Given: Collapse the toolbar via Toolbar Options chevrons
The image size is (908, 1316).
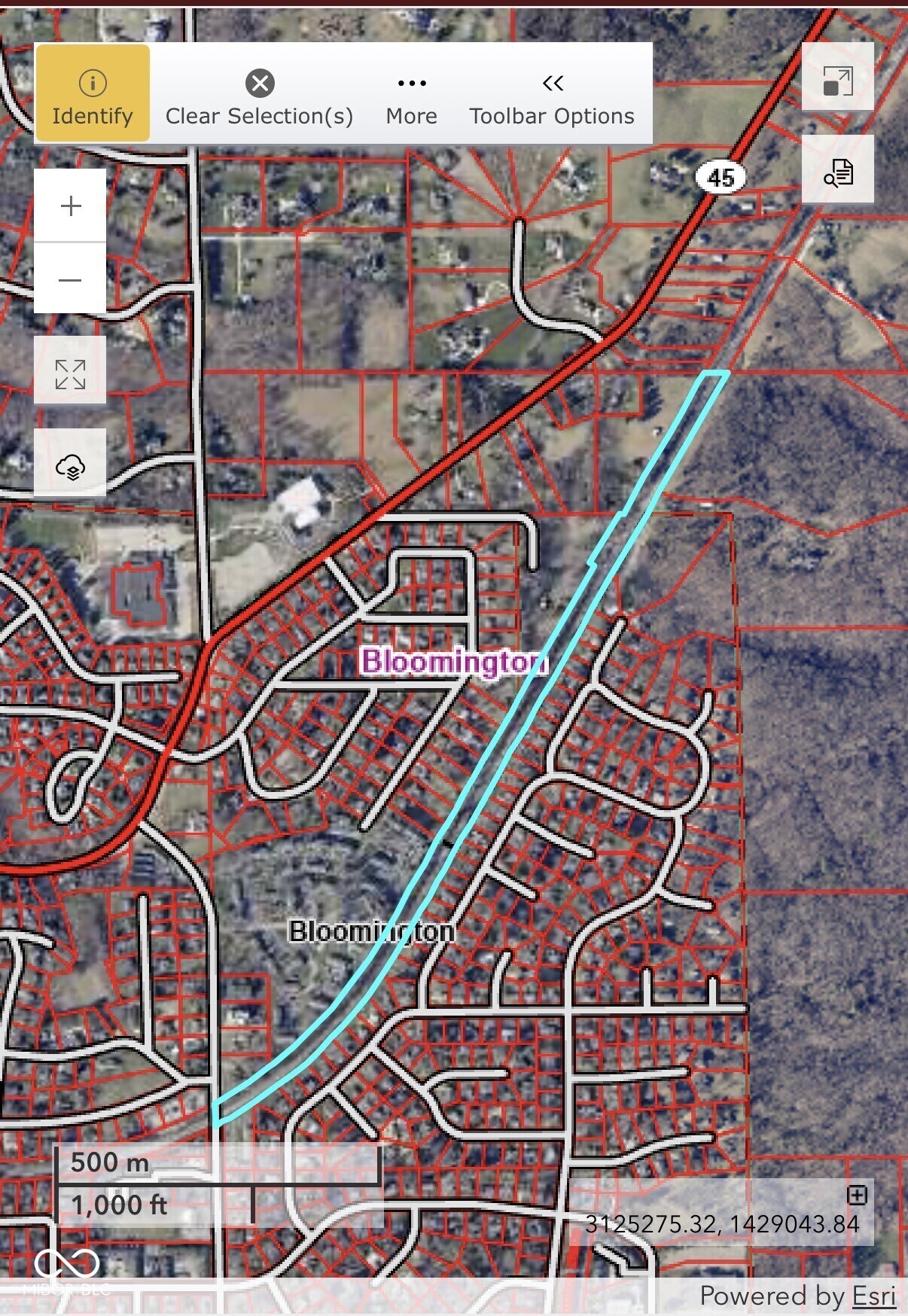Looking at the screenshot, I should tap(552, 84).
